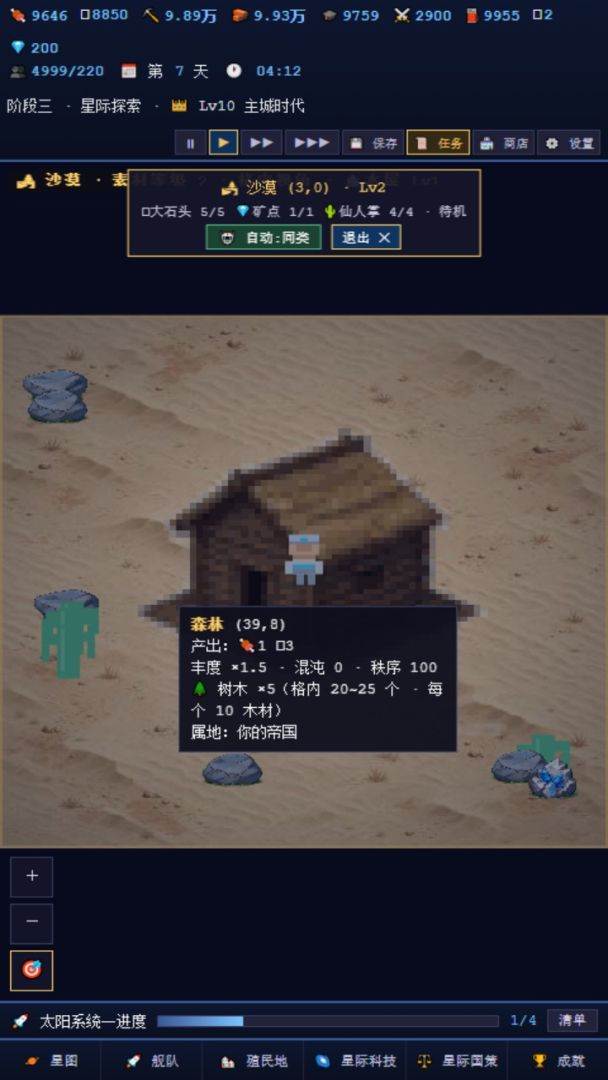This screenshot has height=1080, width=608.
Task: Open the 星际科技 tech tab
Action: (x=355, y=1061)
